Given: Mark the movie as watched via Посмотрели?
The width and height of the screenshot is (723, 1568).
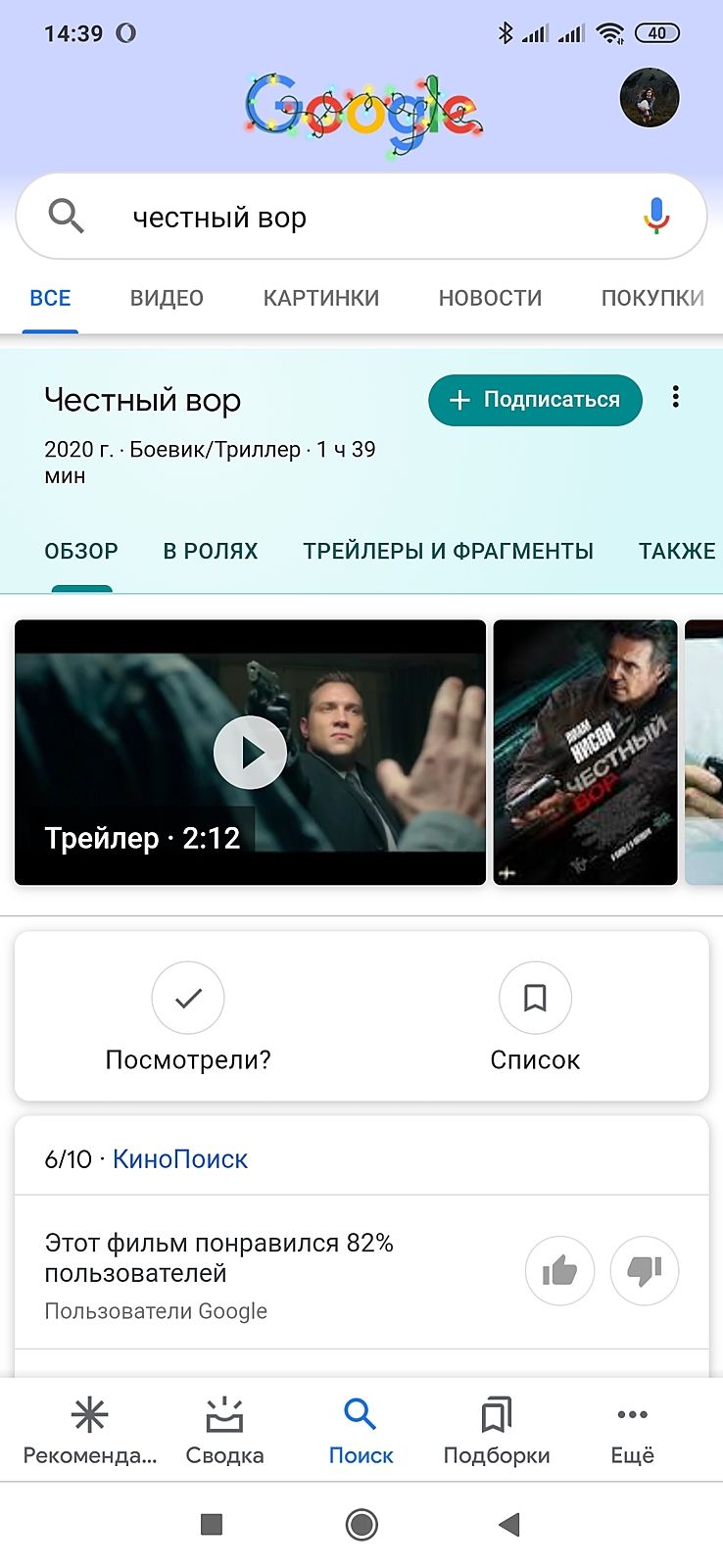Looking at the screenshot, I should [x=188, y=1000].
